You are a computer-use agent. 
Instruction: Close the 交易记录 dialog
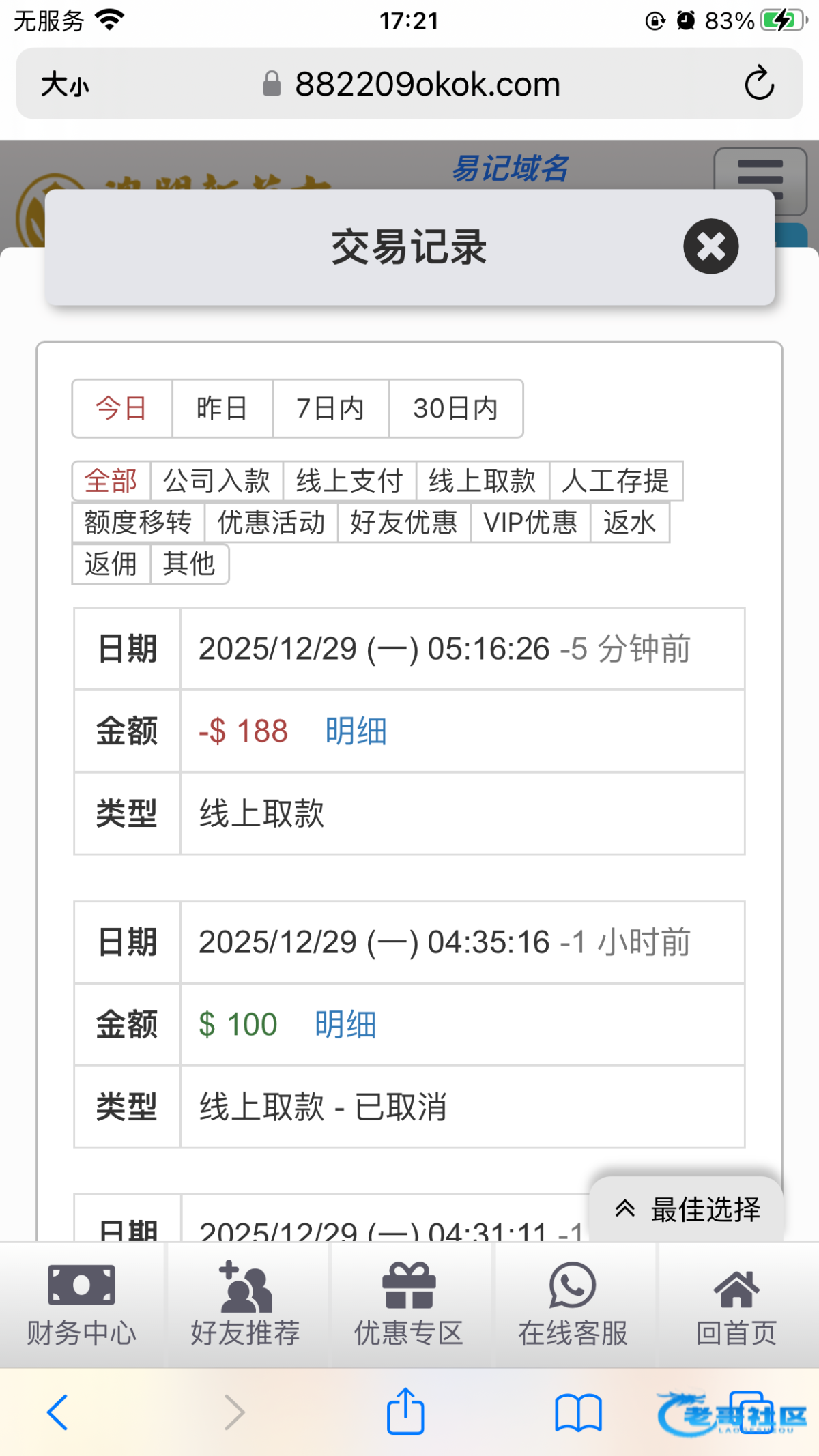(x=710, y=246)
